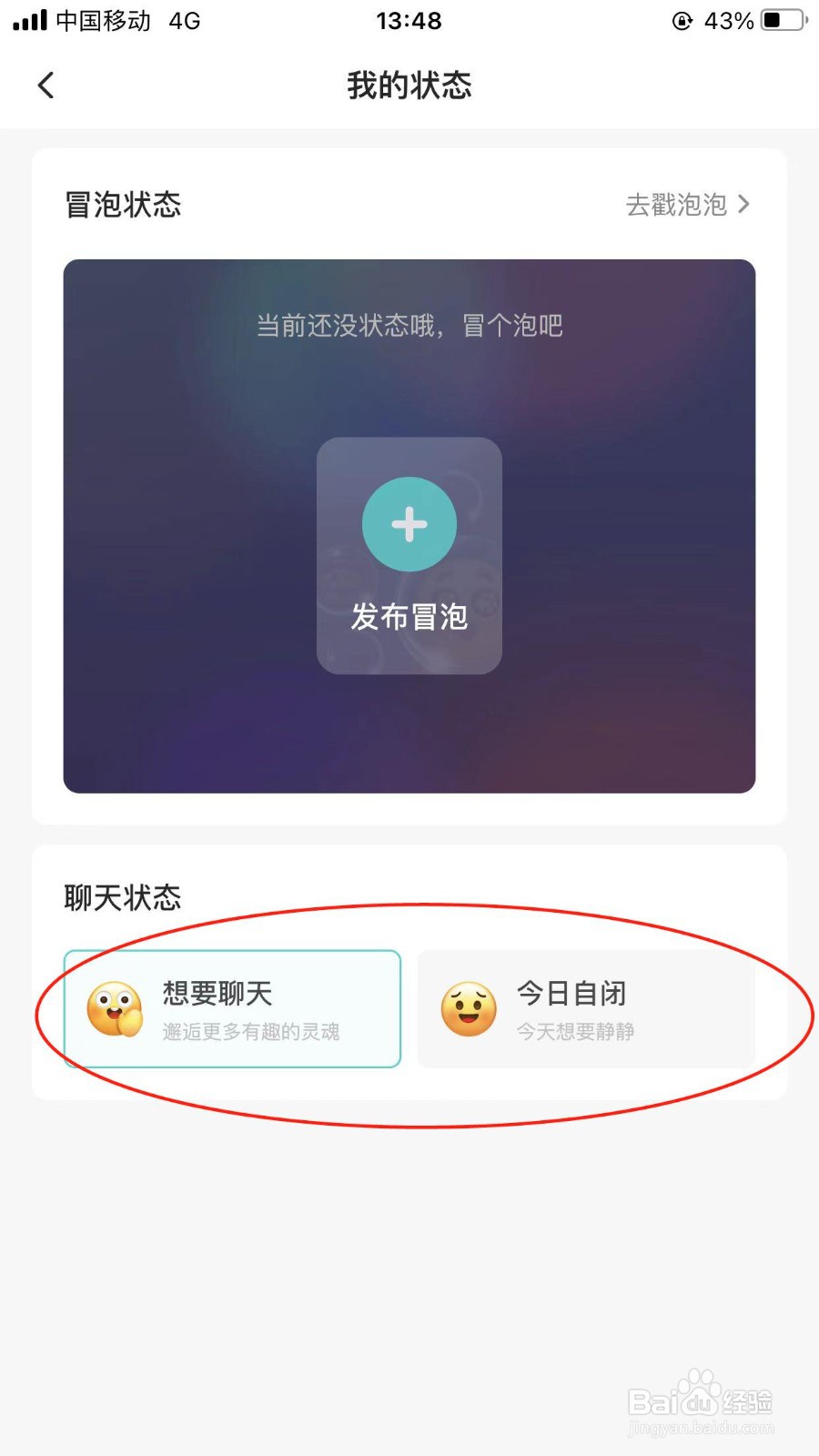The width and height of the screenshot is (819, 1456).
Task: Tap the back arrow to leave 我的状态
Action: click(45, 84)
